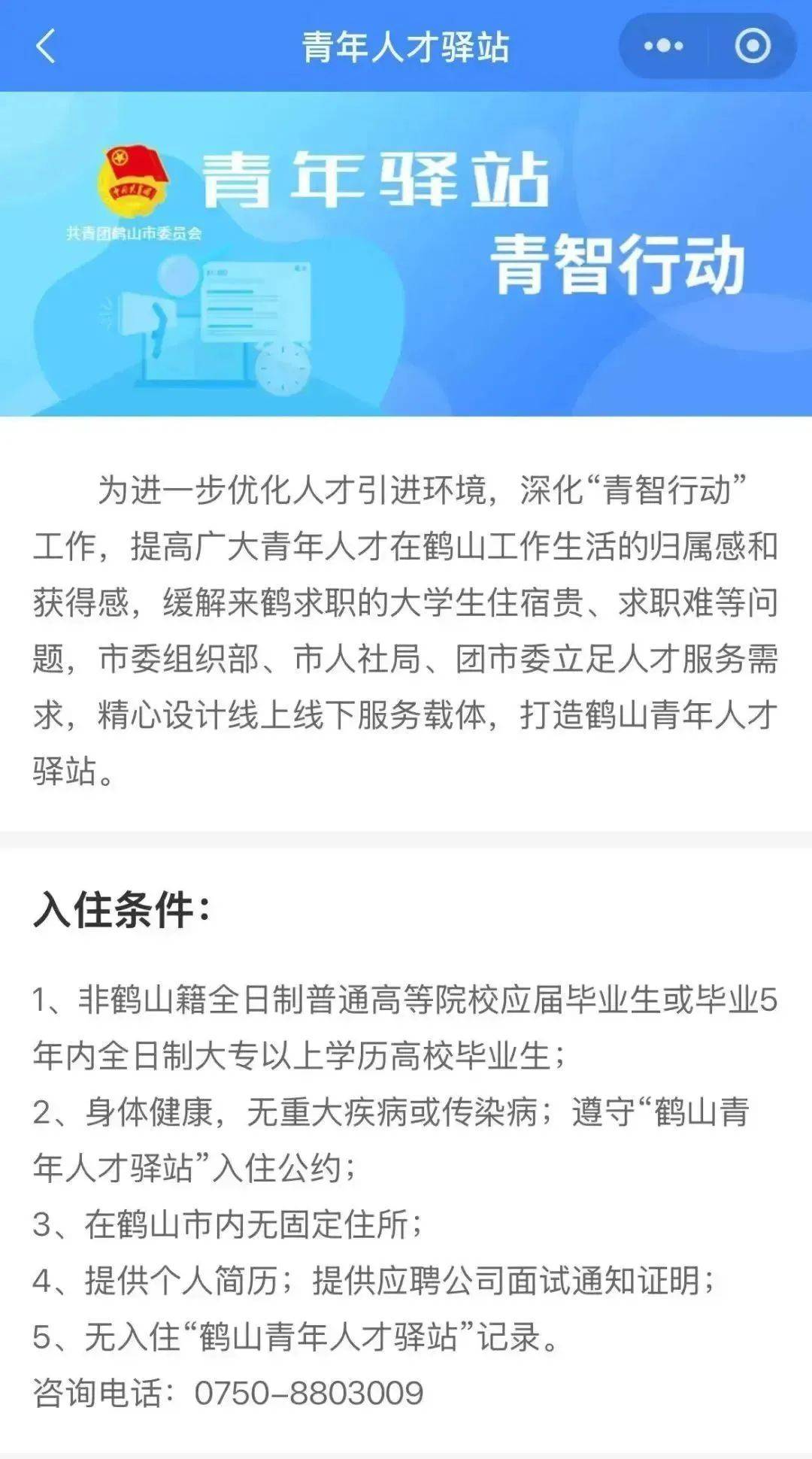The height and width of the screenshot is (1459, 812).
Task: Open the mini program three-dot menu
Action: point(663,46)
